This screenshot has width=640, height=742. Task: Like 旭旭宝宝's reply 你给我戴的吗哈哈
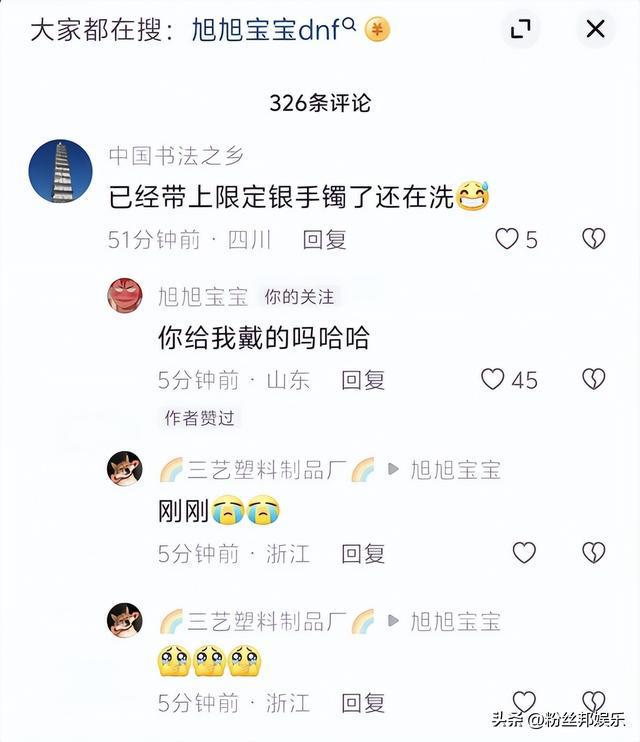click(x=493, y=379)
